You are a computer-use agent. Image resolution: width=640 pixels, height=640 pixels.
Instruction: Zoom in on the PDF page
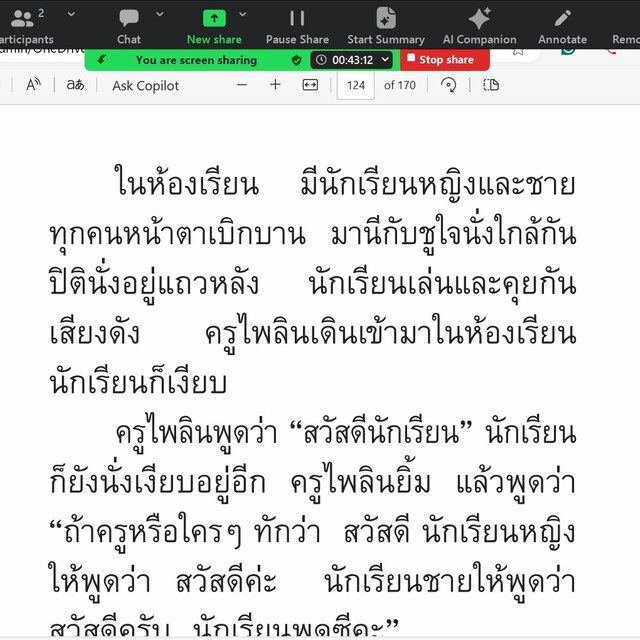275,85
